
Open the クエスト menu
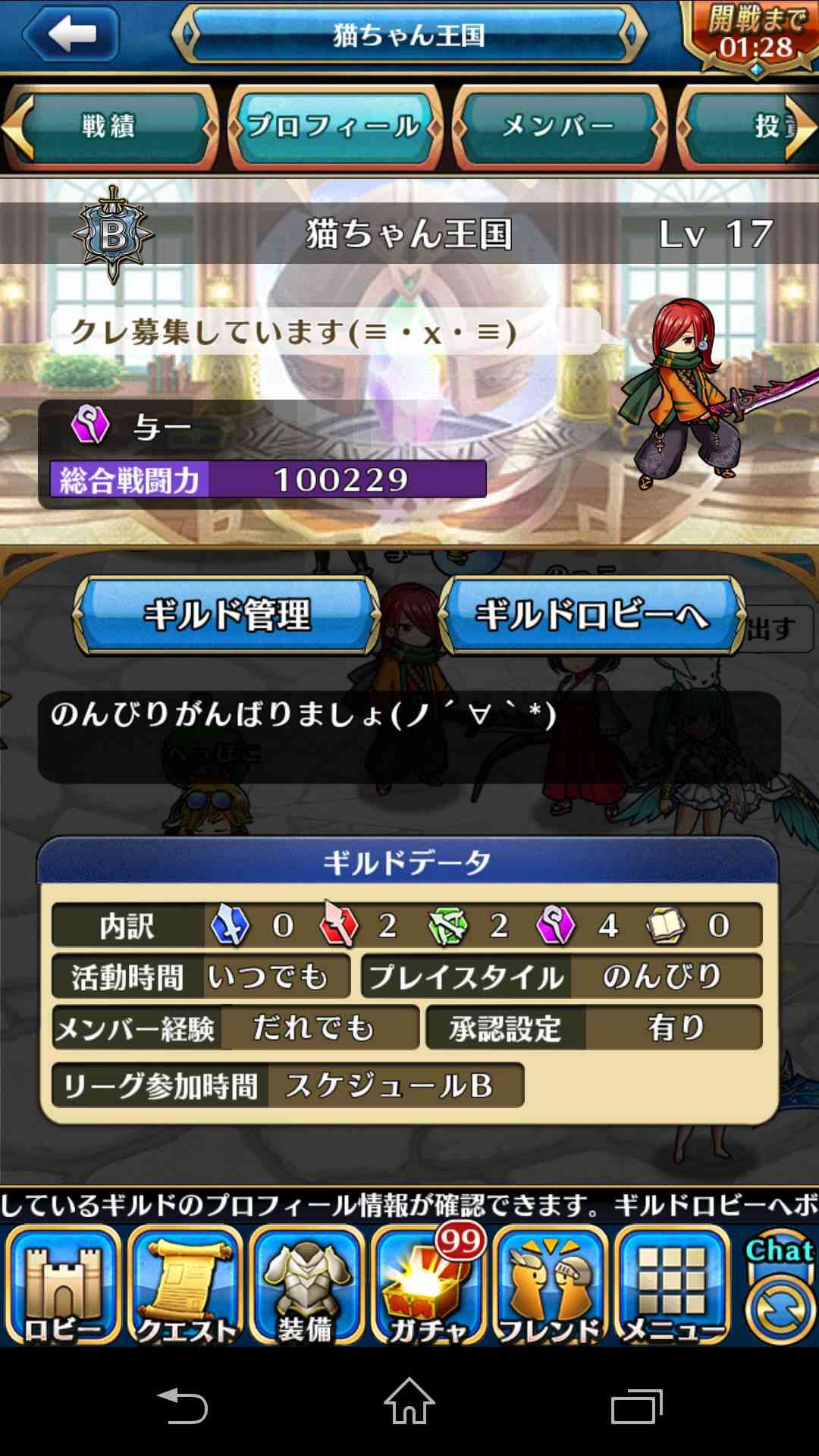185,1285
